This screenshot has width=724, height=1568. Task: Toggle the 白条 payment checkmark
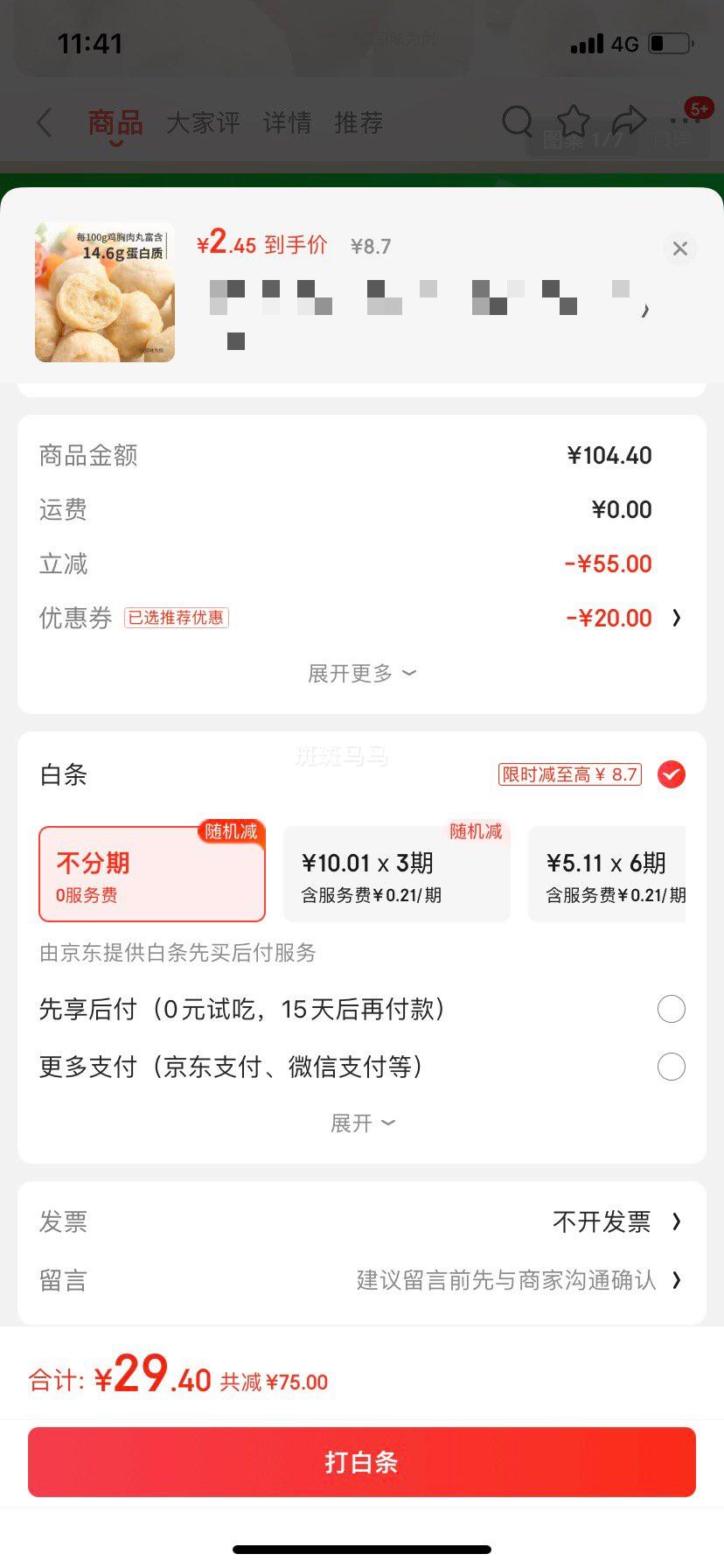coord(671,774)
